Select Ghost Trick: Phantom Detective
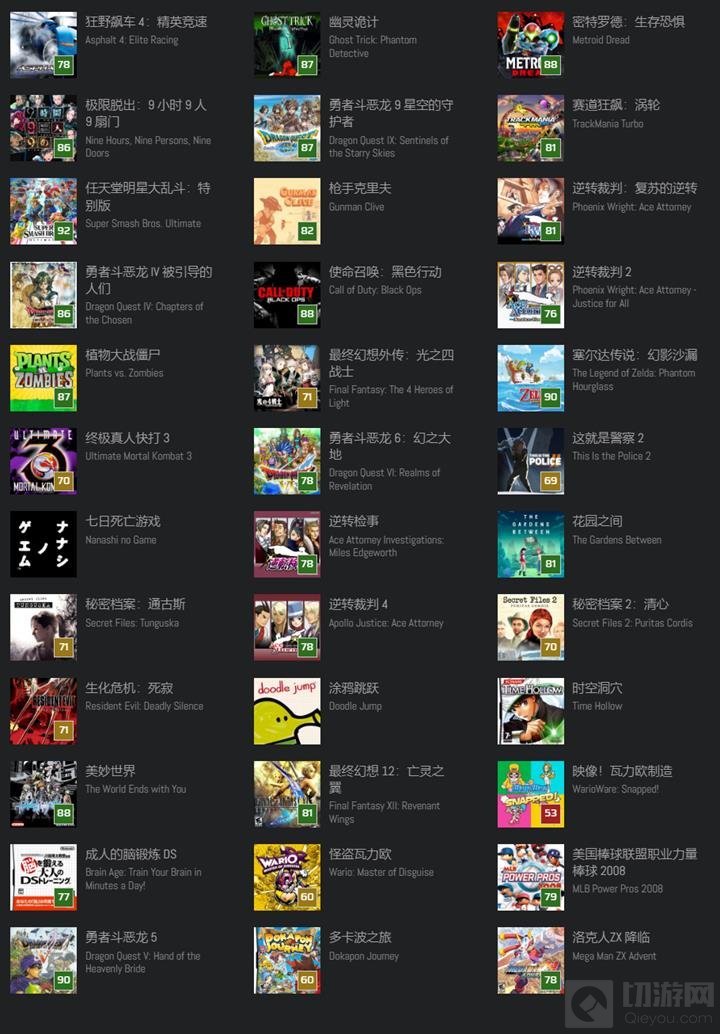The image size is (720, 1034). tap(287, 46)
